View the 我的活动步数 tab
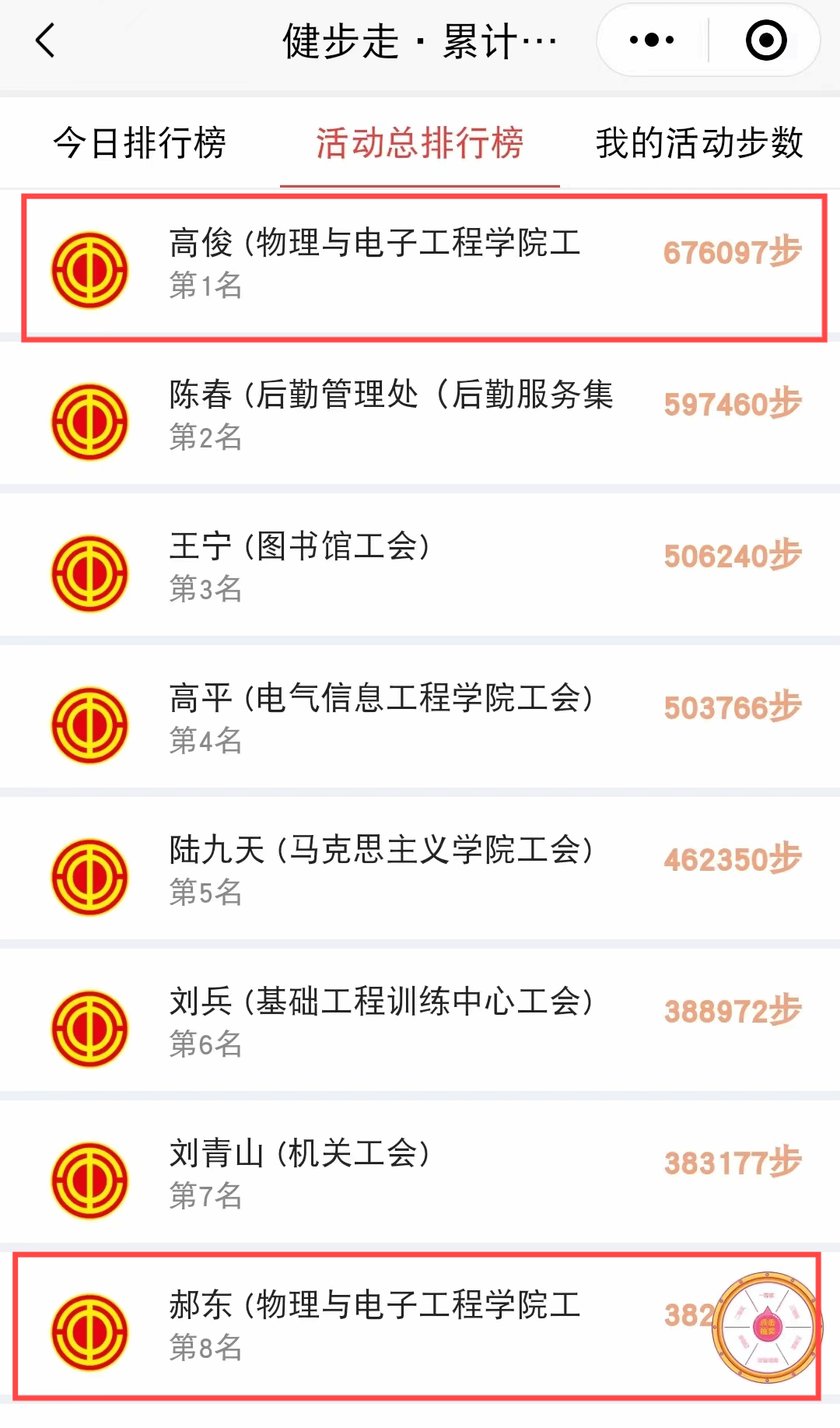840x1428 pixels. point(699,143)
